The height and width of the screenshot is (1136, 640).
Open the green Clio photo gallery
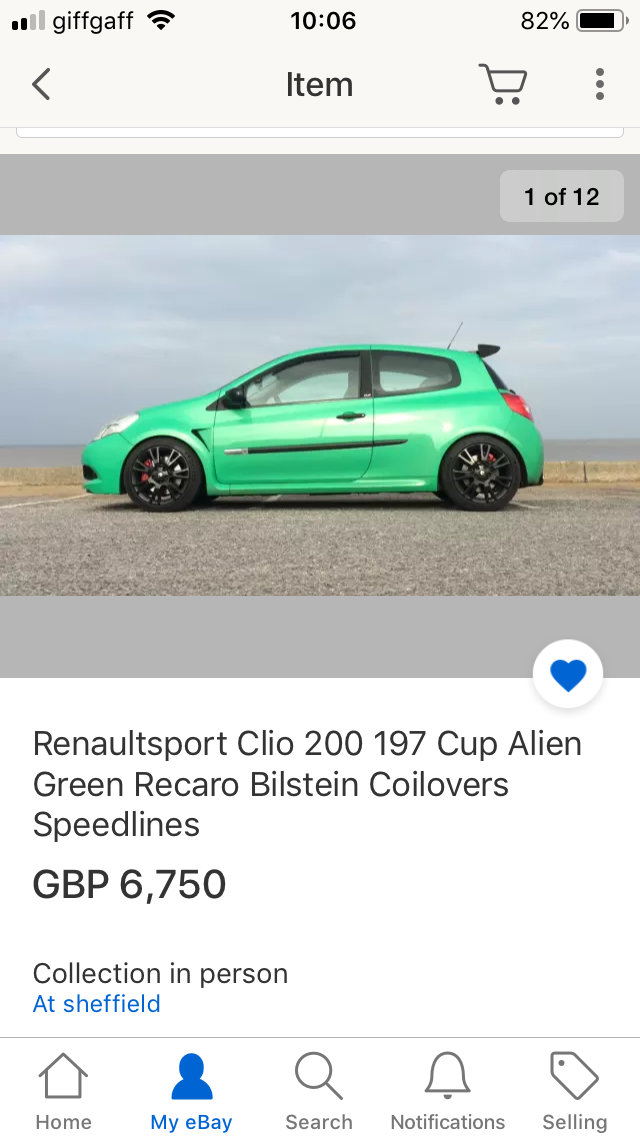pos(320,415)
